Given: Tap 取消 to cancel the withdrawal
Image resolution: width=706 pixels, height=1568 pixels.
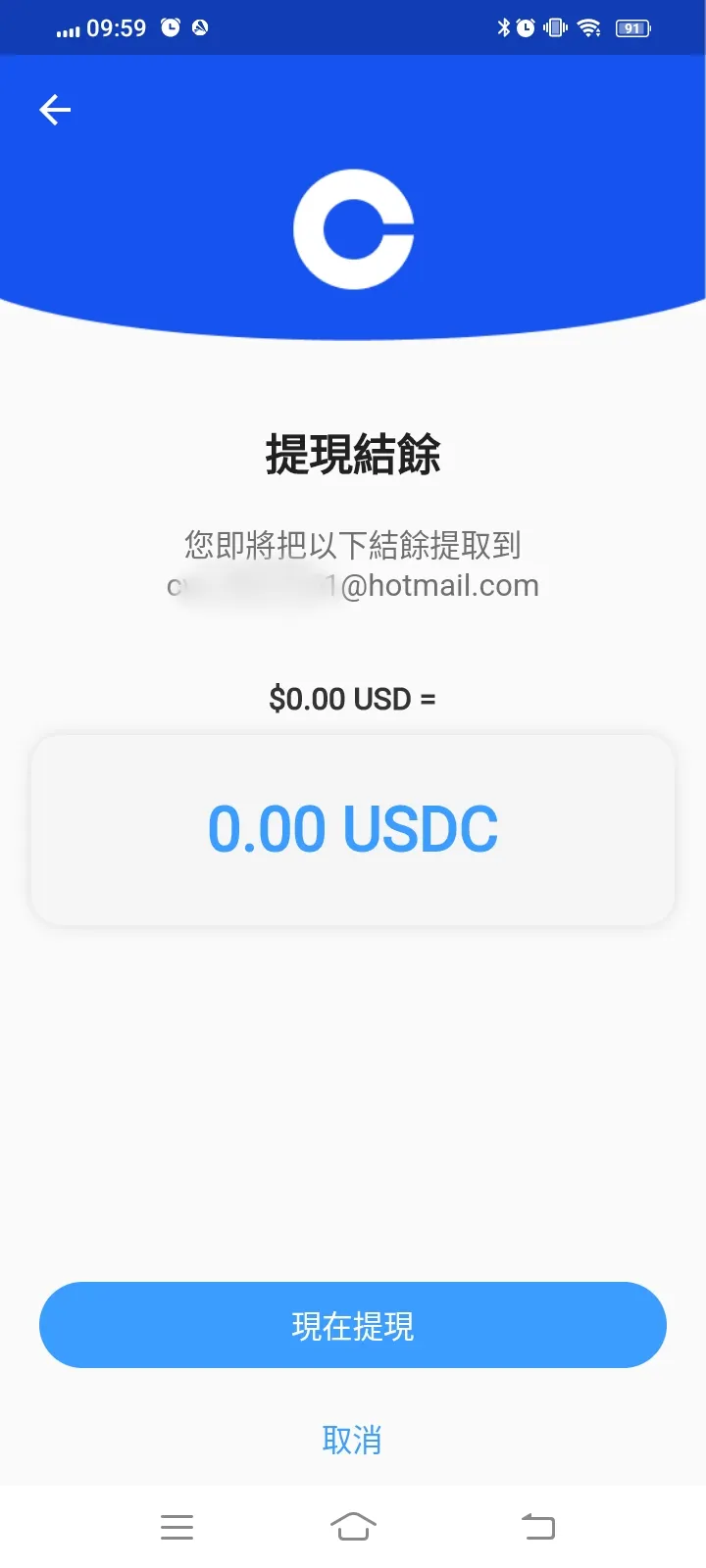Looking at the screenshot, I should 353,1439.
